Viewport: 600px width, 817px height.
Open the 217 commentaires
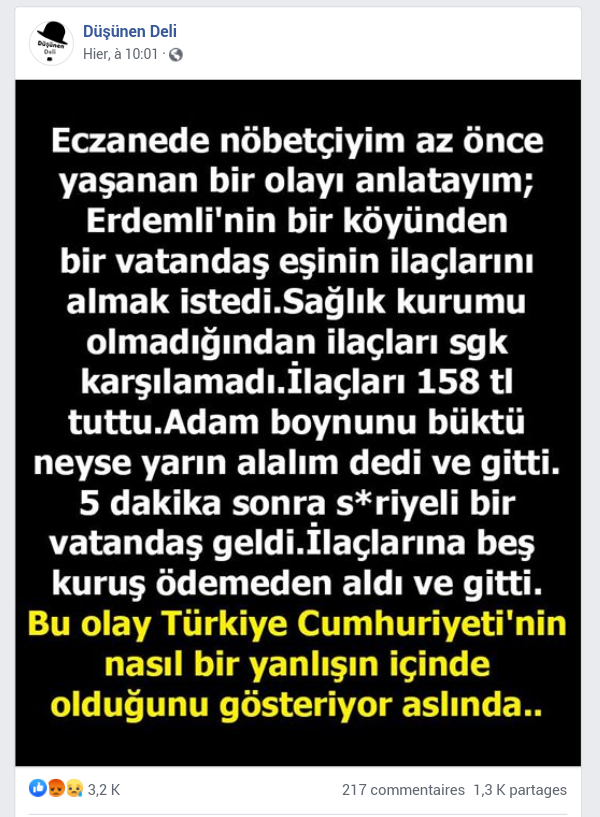coord(403,790)
